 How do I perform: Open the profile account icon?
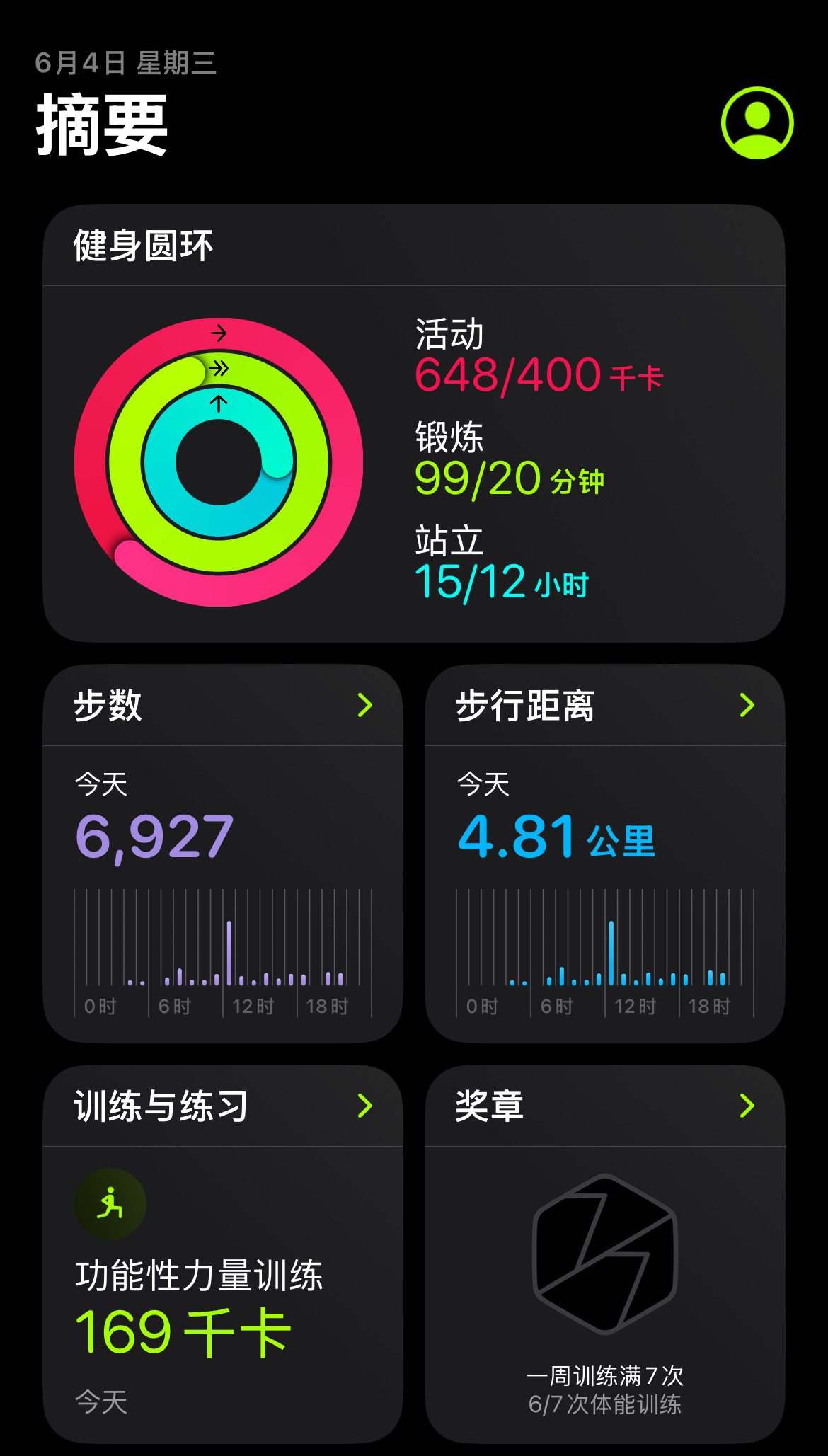click(757, 123)
